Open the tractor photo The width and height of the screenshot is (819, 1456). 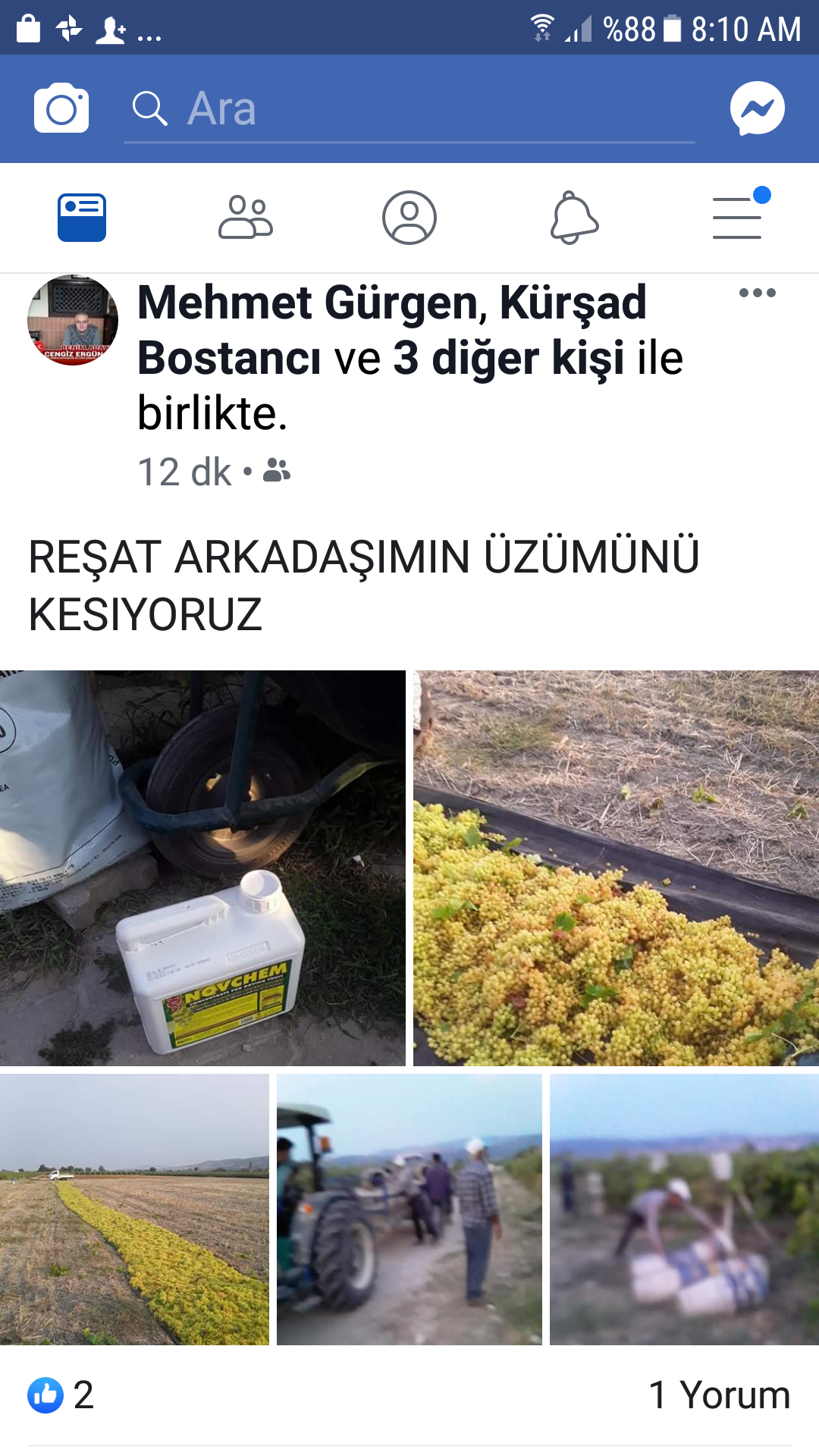click(x=409, y=1209)
